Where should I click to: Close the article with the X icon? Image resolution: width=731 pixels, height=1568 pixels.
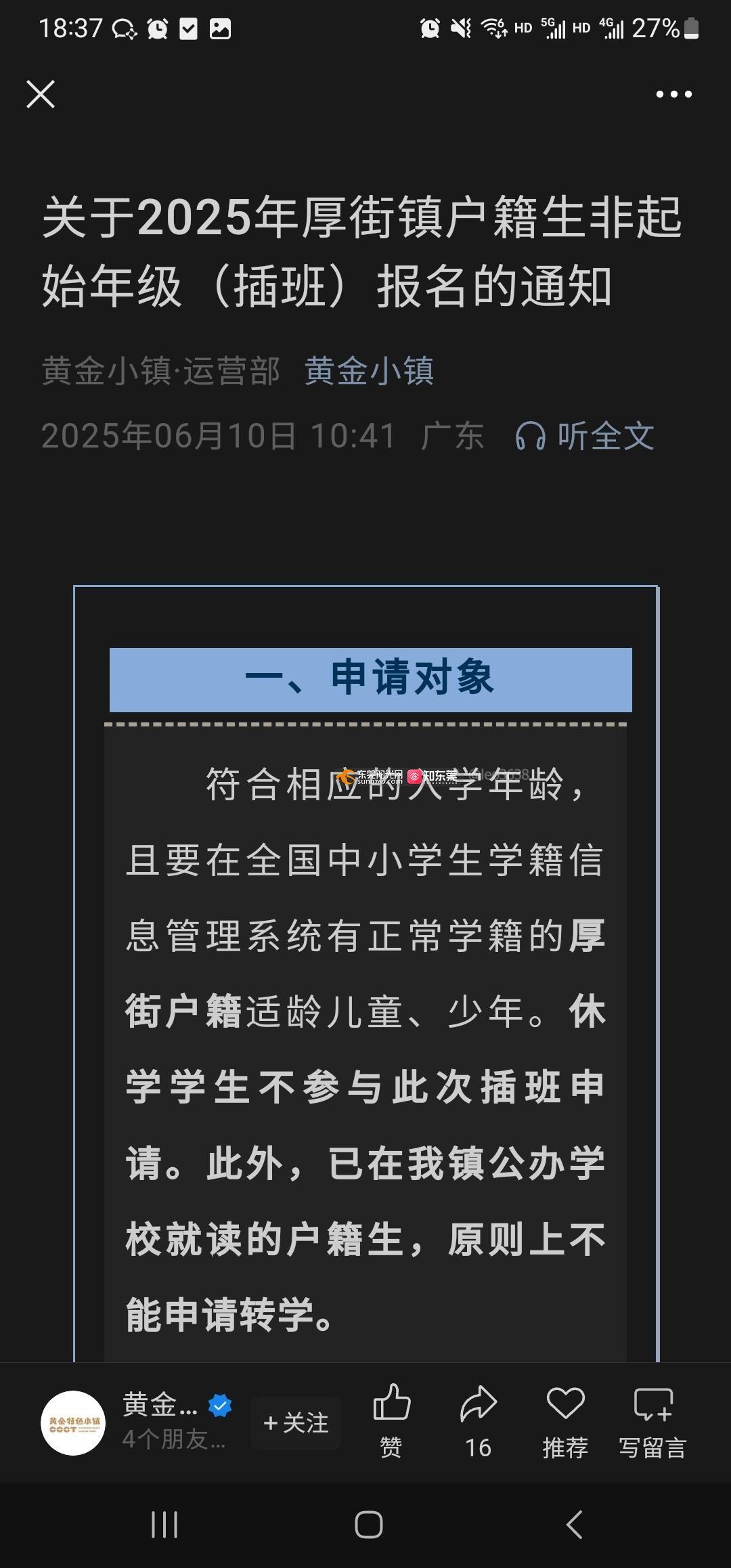point(41,94)
